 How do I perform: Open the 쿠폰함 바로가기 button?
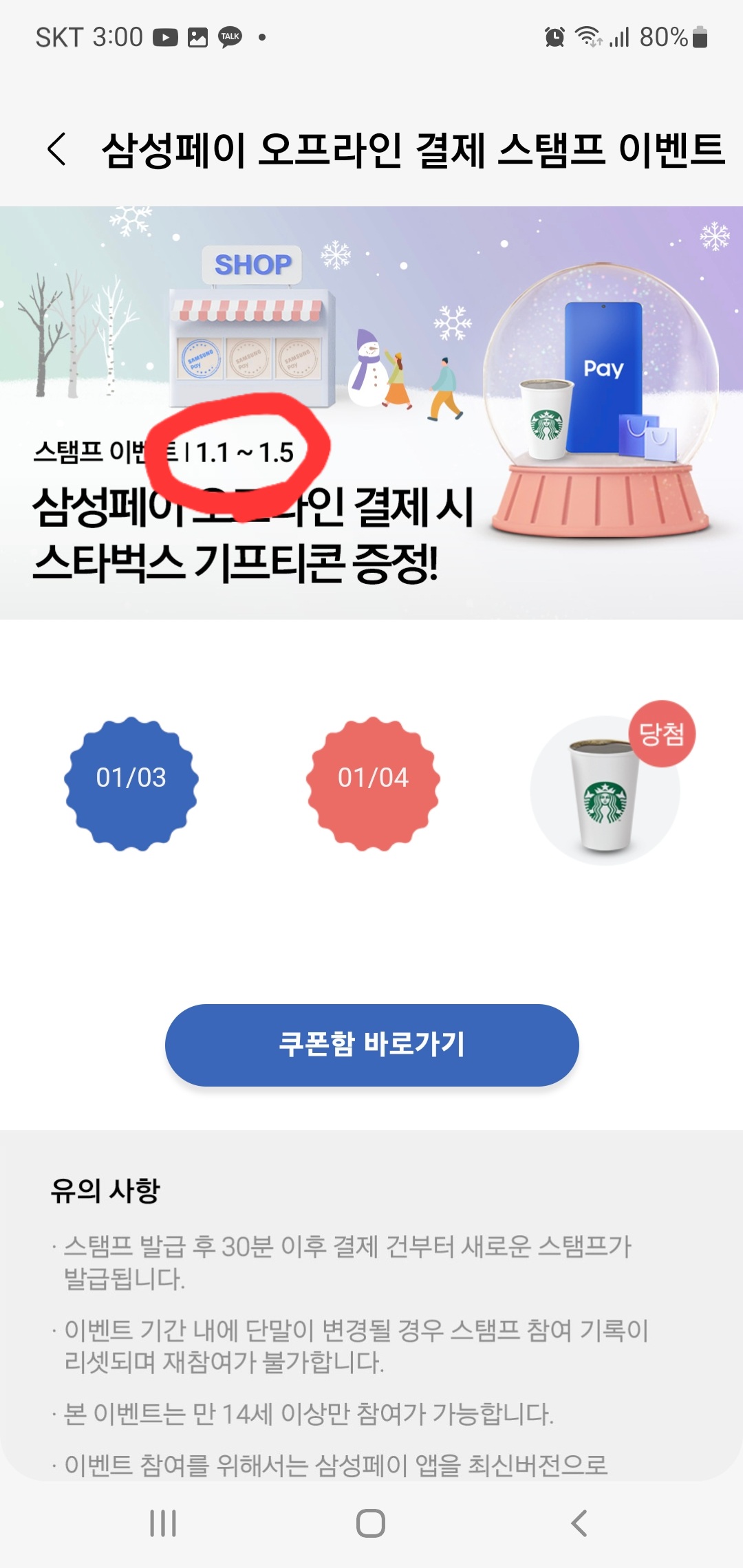371,1045
